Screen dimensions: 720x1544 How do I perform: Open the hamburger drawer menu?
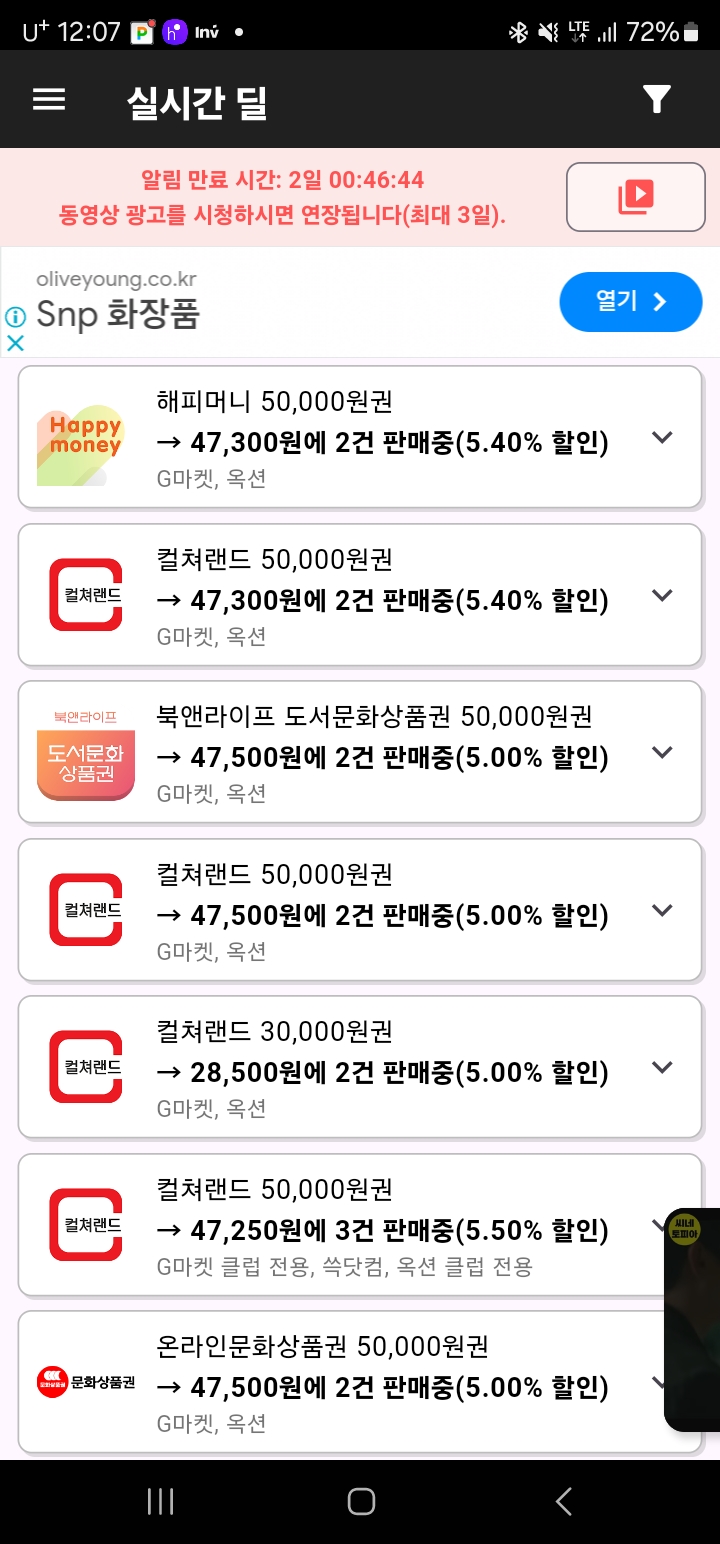click(49, 100)
